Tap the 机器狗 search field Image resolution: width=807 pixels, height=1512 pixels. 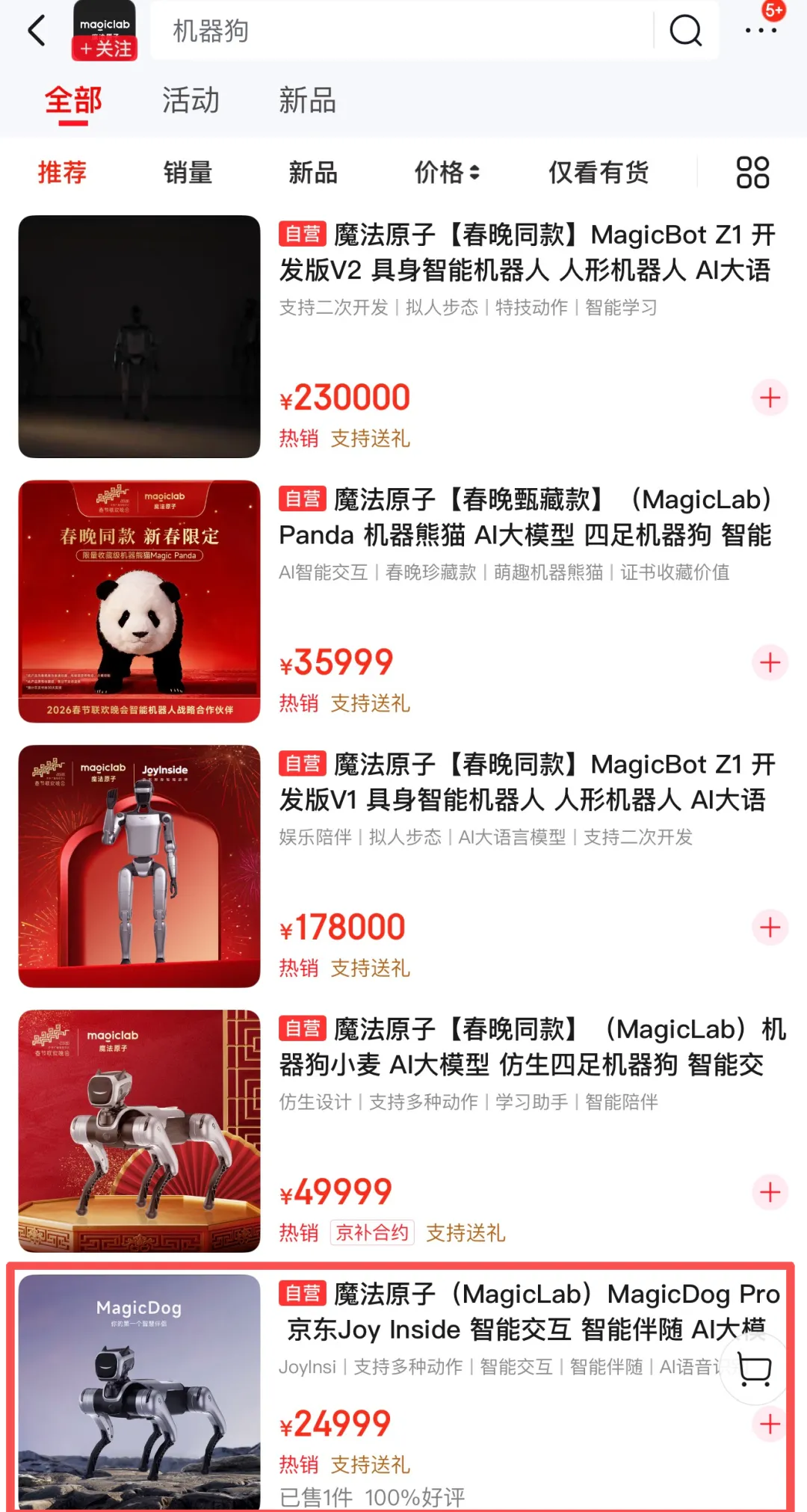pyautogui.click(x=403, y=31)
